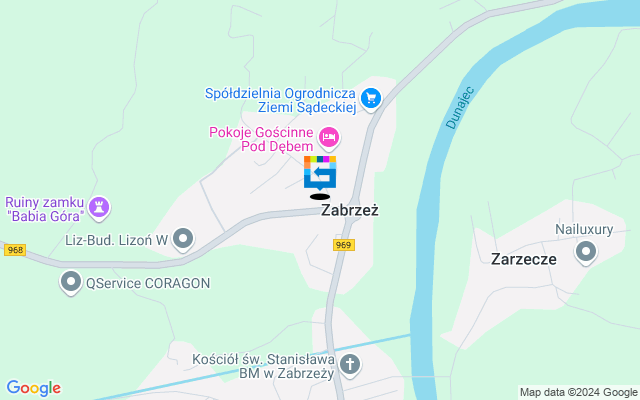Select the Nailuxury marker in Zarzecze
Viewport: 640px width, 400px height.
585,253
